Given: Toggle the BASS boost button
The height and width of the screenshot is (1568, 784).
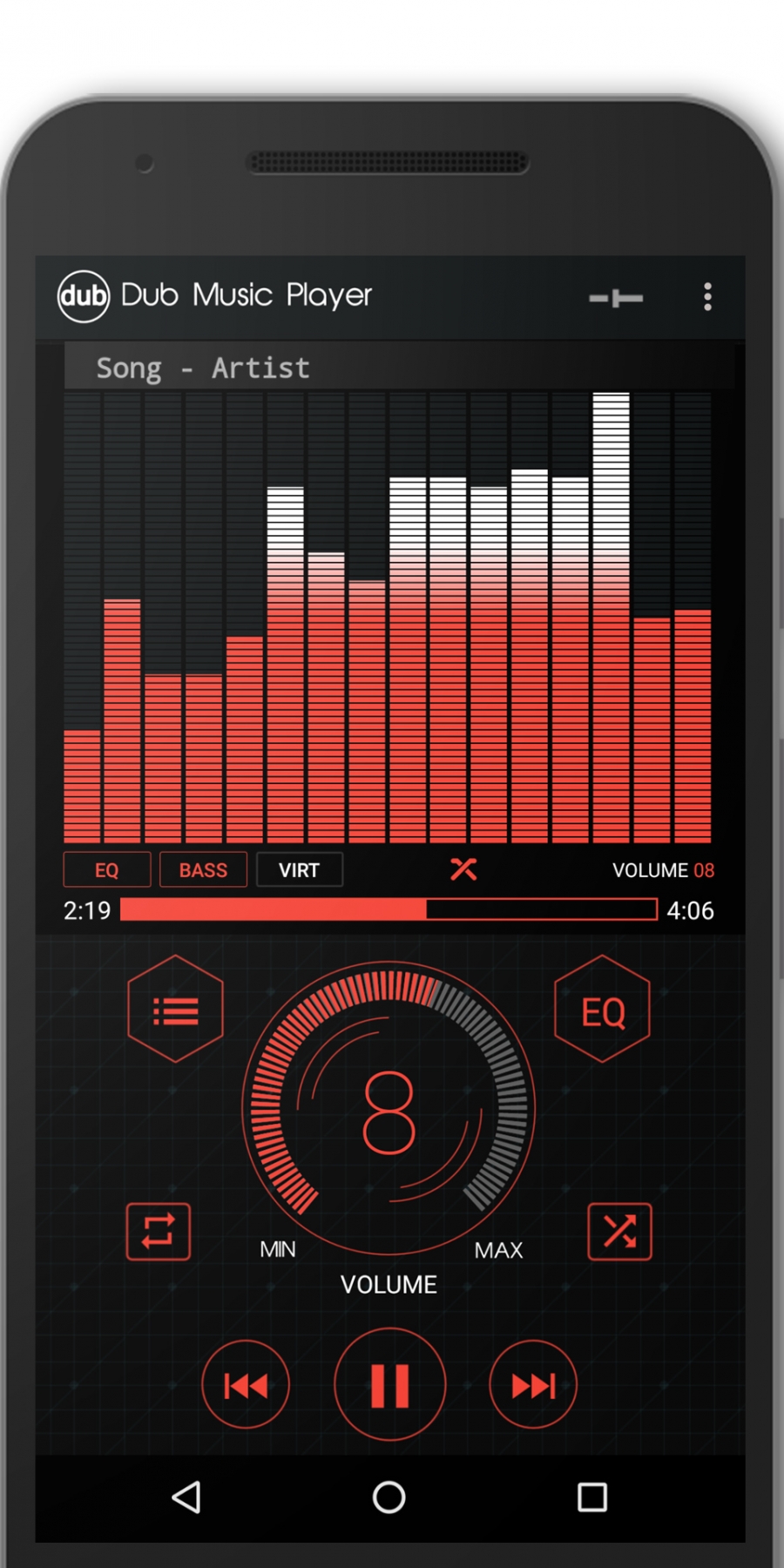Looking at the screenshot, I should point(203,870).
